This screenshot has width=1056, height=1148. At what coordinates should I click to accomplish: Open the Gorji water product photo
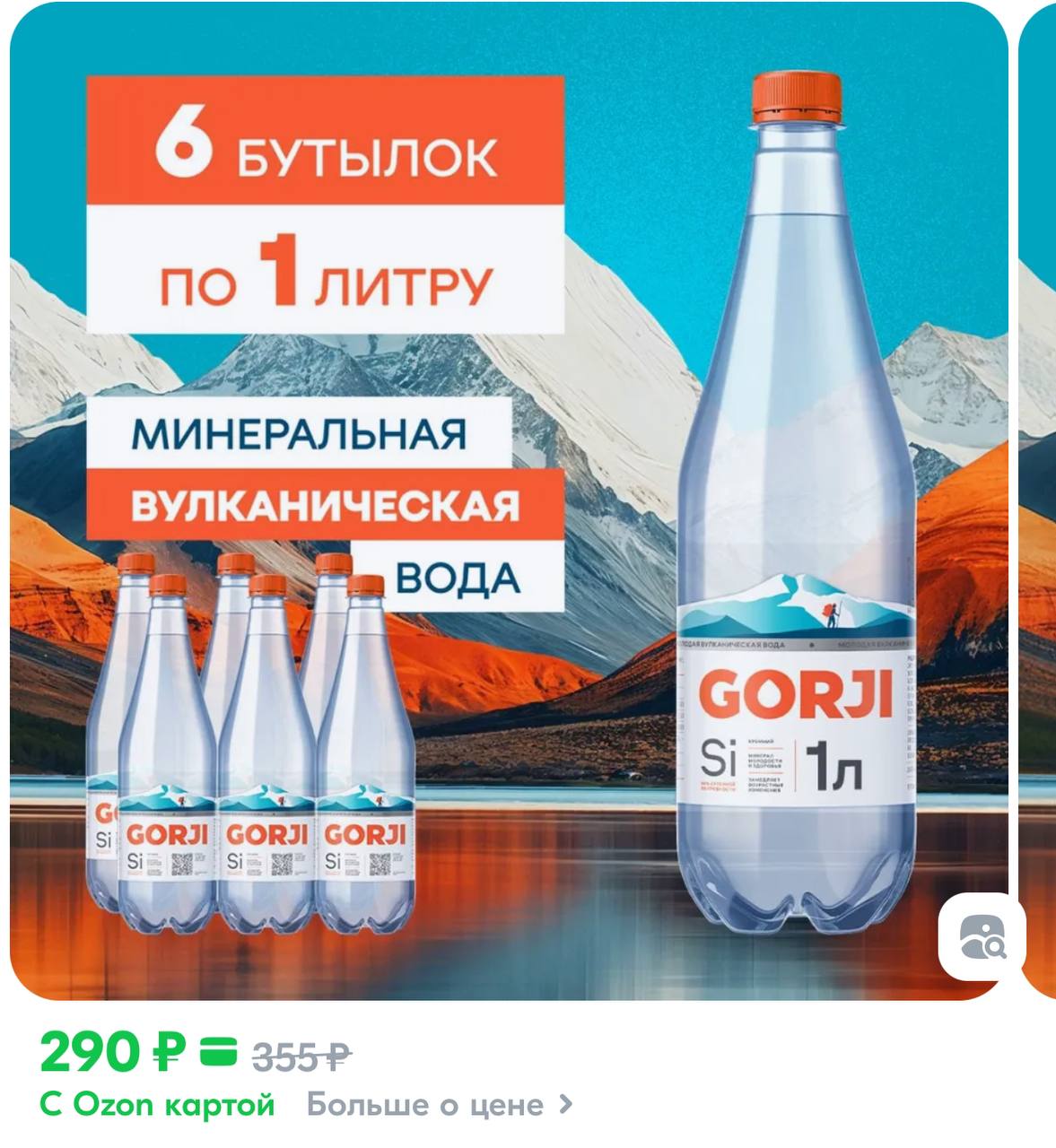tap(508, 500)
